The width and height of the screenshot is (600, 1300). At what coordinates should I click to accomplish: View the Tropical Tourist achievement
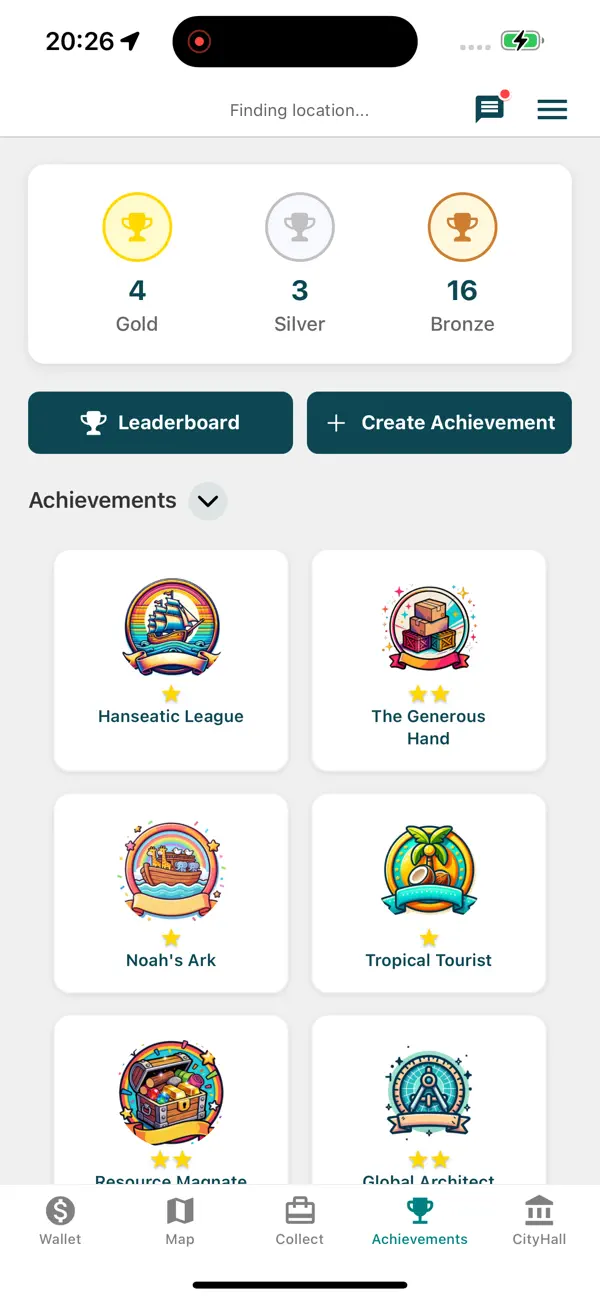click(429, 893)
